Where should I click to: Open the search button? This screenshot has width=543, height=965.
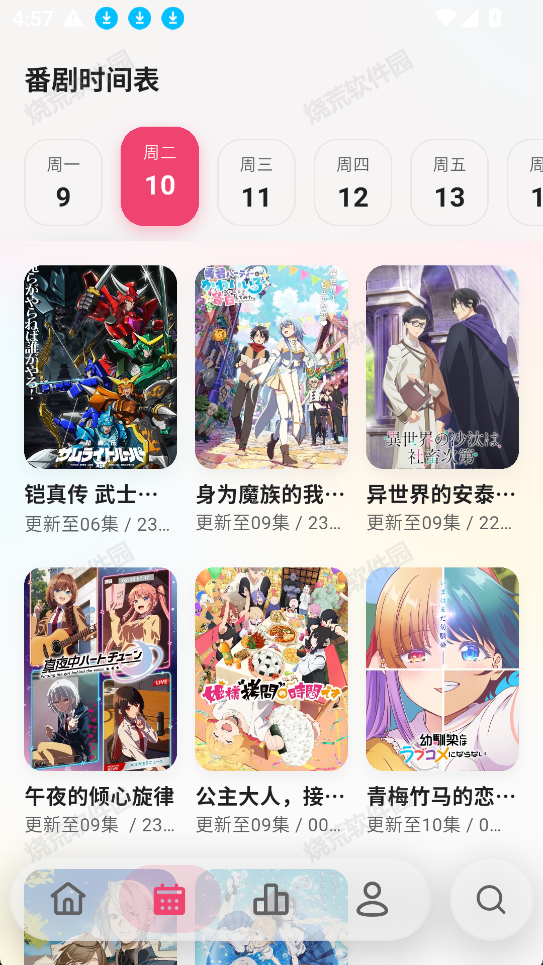tap(491, 900)
